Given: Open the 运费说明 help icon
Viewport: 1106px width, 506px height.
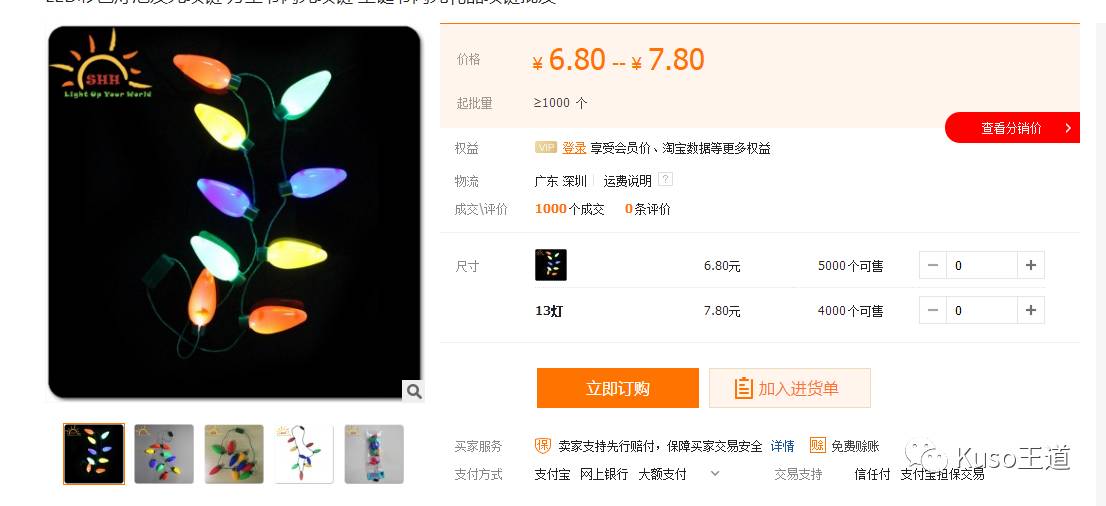Looking at the screenshot, I should pyautogui.click(x=665, y=180).
